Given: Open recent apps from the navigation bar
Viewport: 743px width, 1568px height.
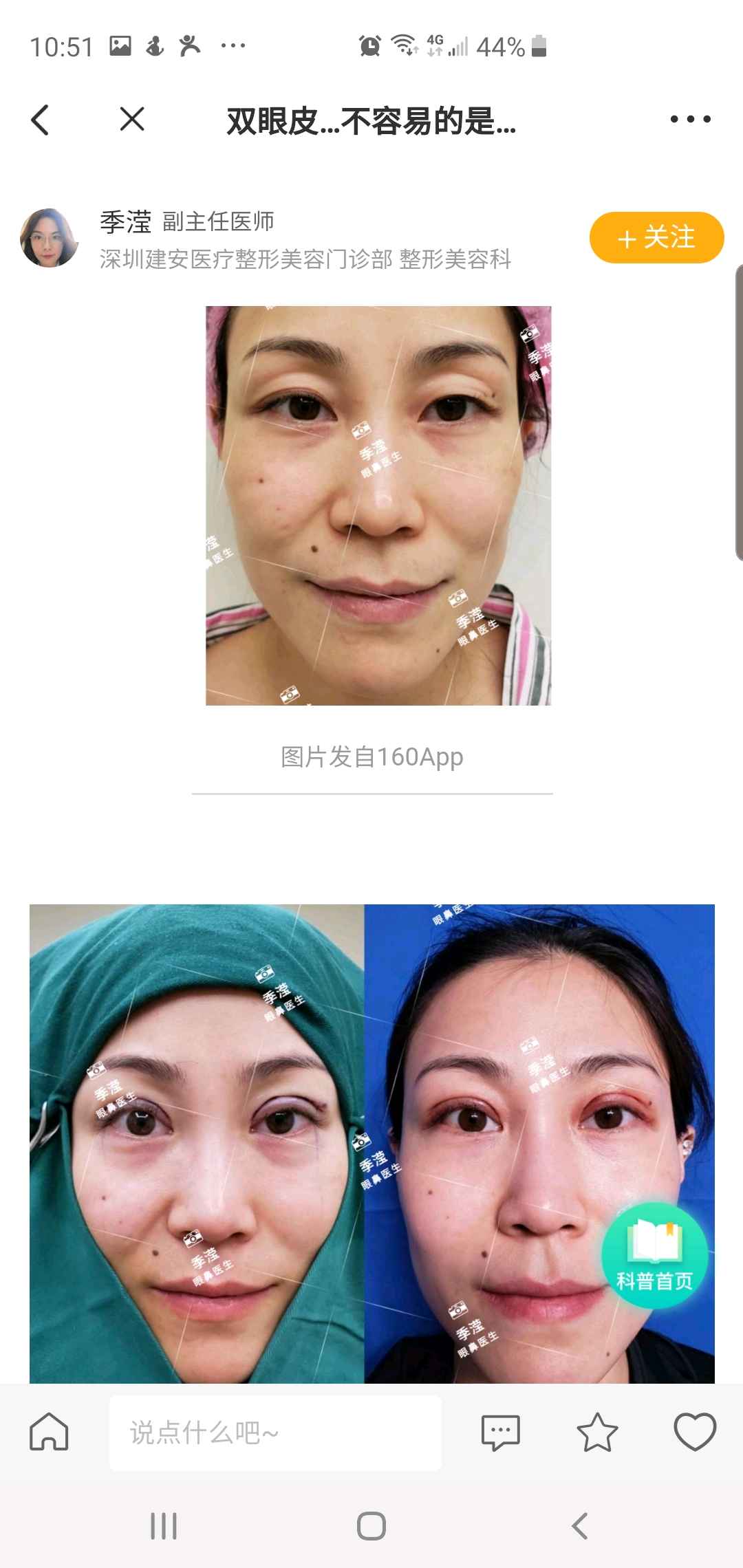Looking at the screenshot, I should click(x=164, y=1526).
